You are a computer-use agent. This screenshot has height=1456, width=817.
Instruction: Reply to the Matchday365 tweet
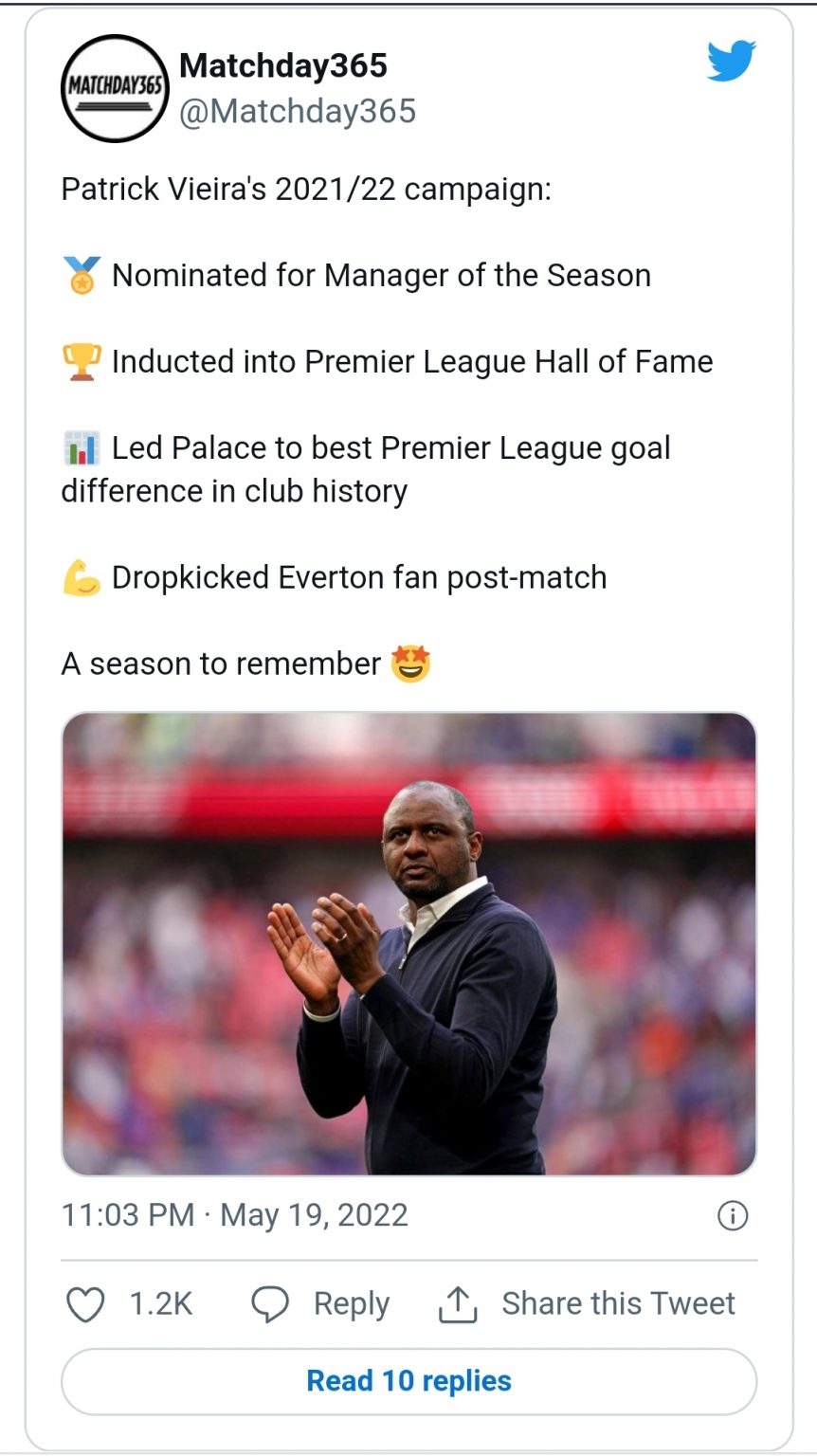coord(320,1304)
